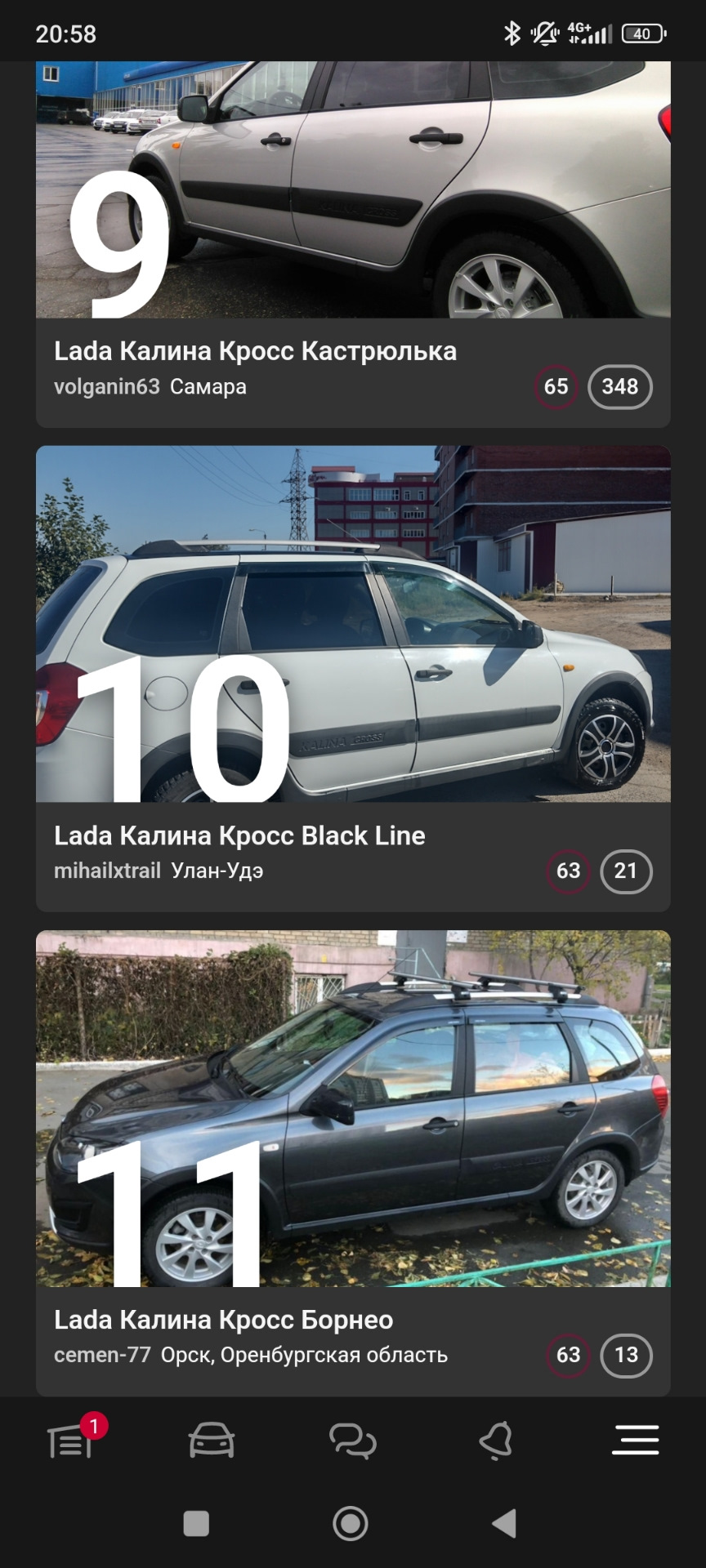Switch to the cars tab

coord(212,1441)
